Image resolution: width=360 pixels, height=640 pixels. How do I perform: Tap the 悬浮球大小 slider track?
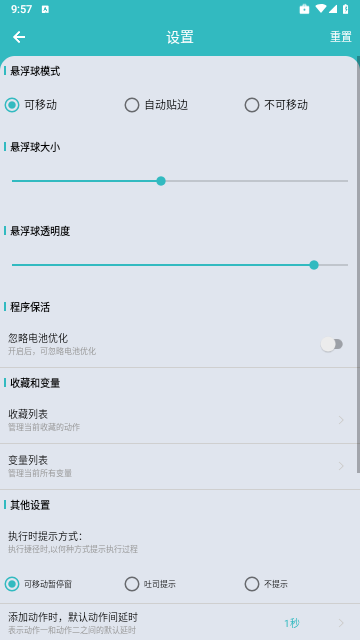(180, 181)
